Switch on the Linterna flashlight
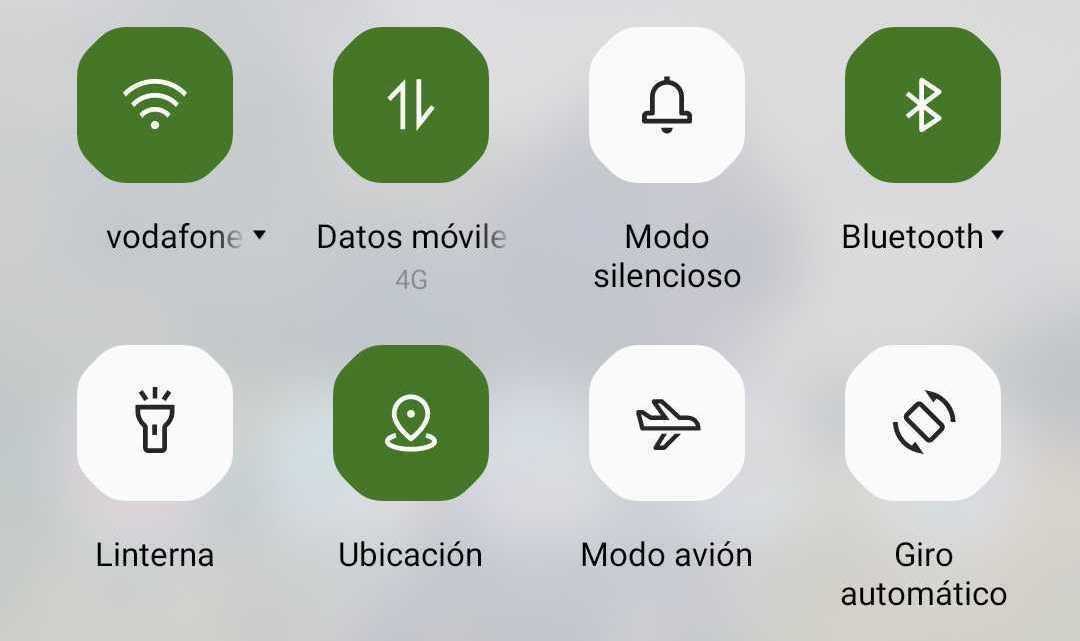Image resolution: width=1080 pixels, height=641 pixels. point(155,423)
